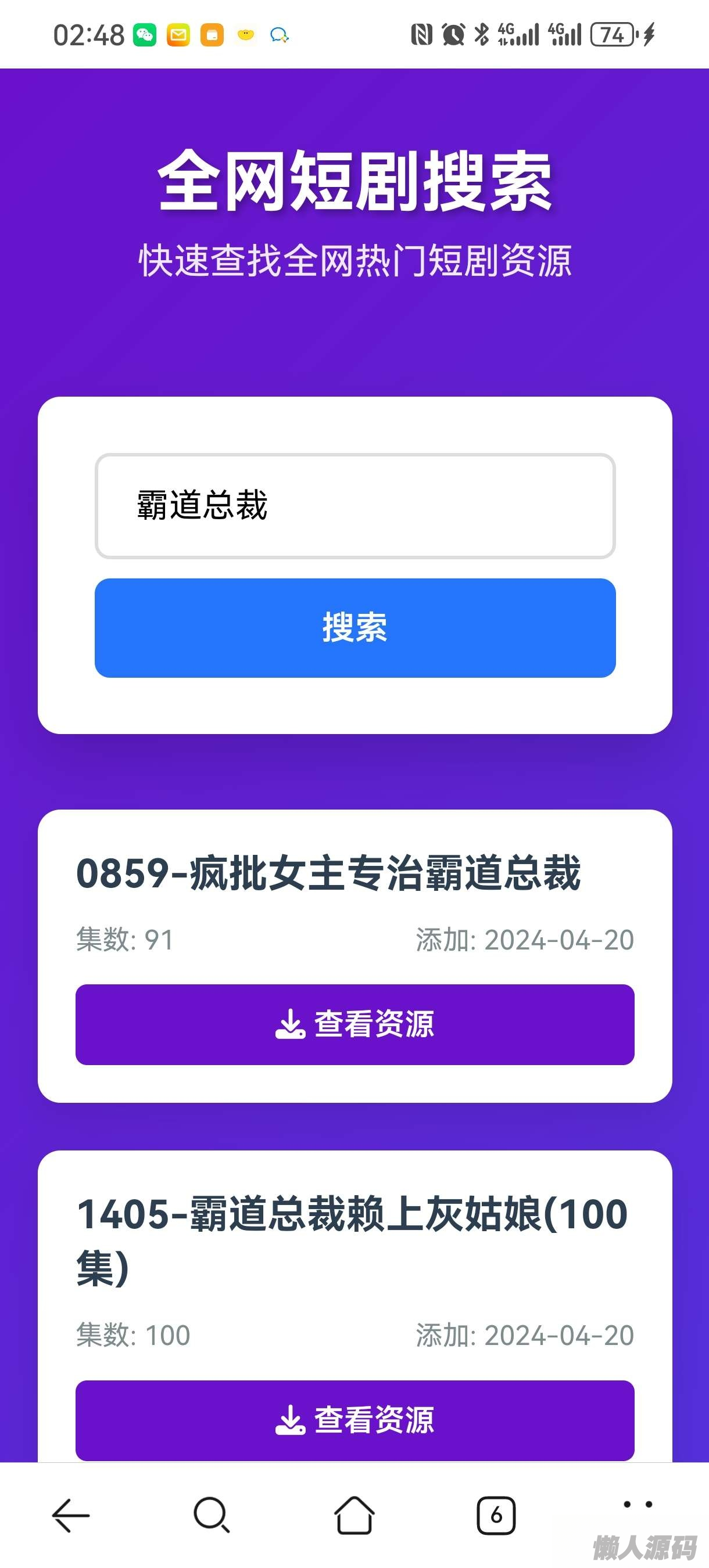Tap the blue 搜索 button

coord(354,628)
